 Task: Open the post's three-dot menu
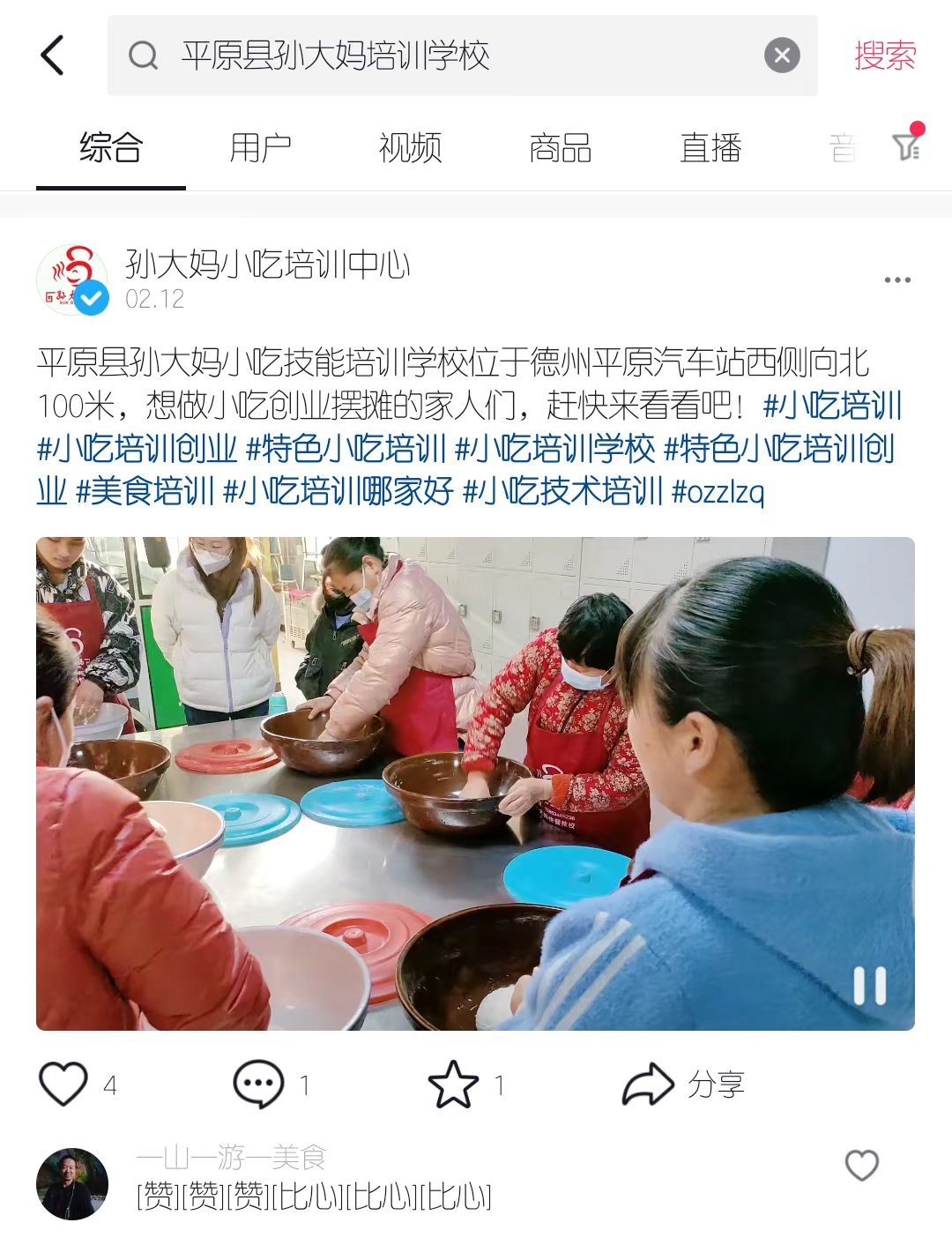896,280
